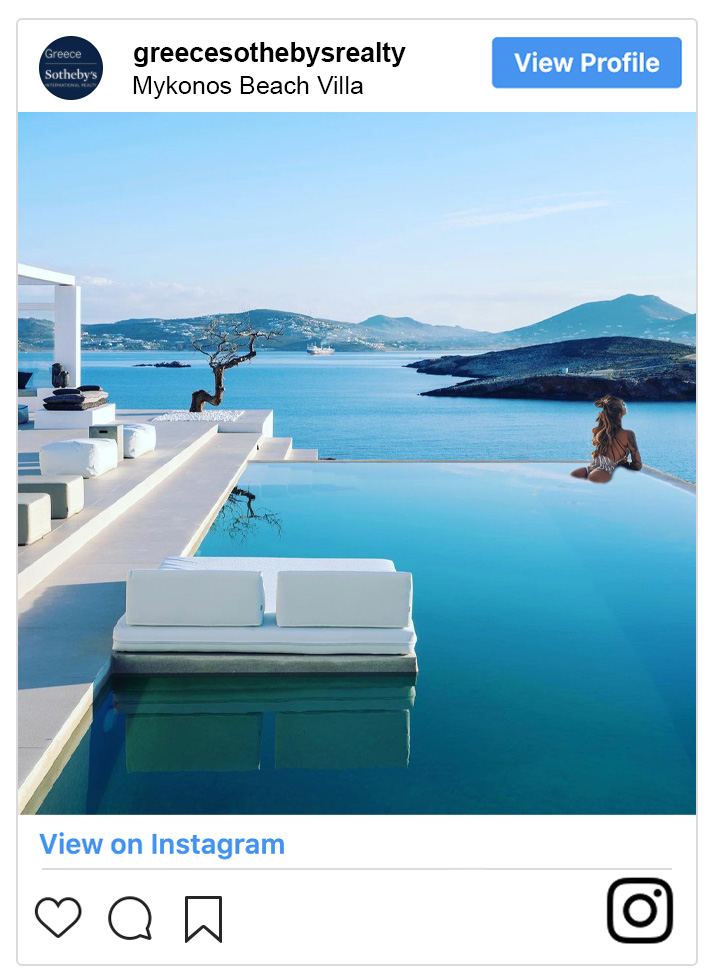Save the post with the bookmark icon

coord(203,918)
